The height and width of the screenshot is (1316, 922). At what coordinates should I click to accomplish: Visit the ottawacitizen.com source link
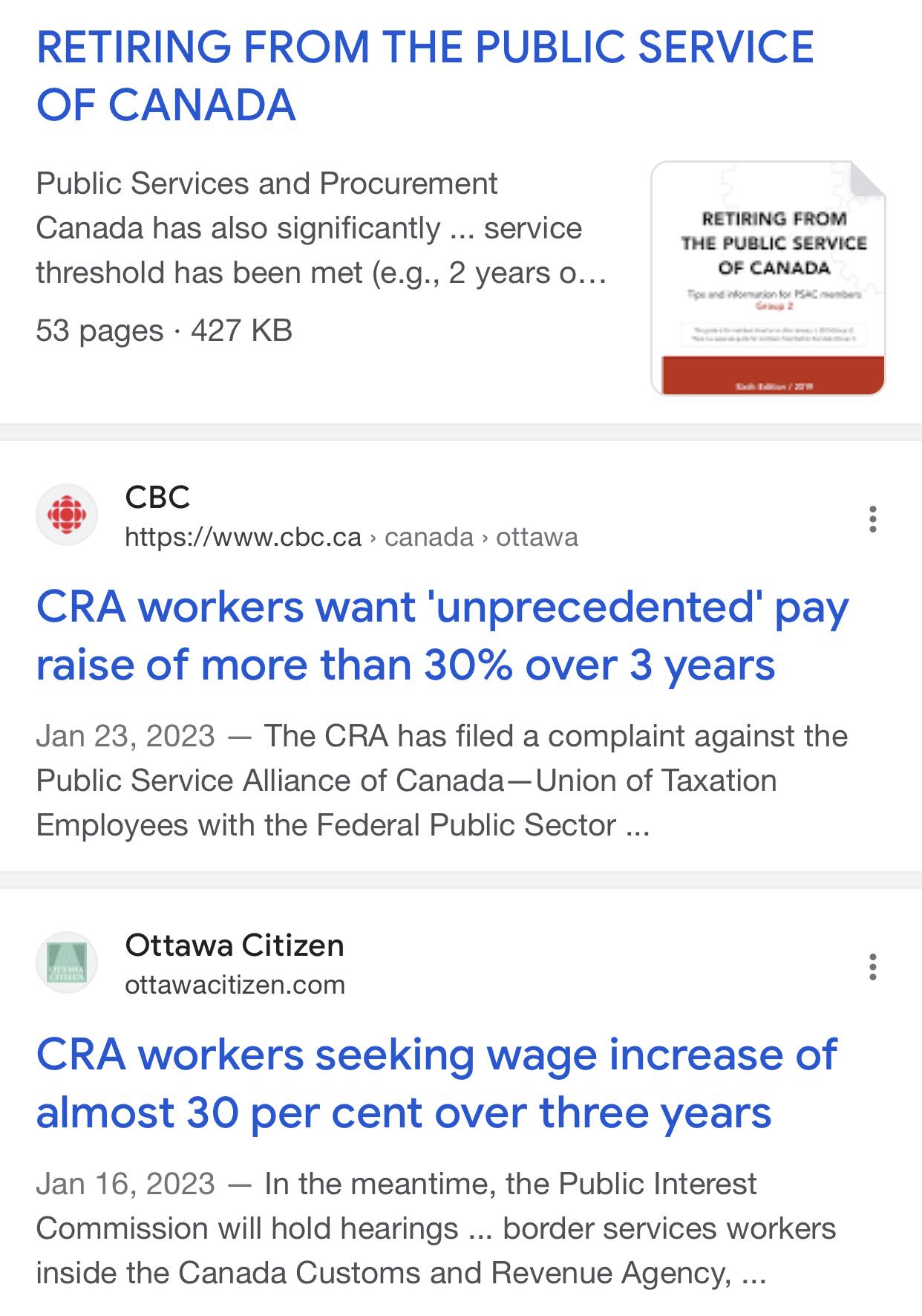[x=235, y=985]
